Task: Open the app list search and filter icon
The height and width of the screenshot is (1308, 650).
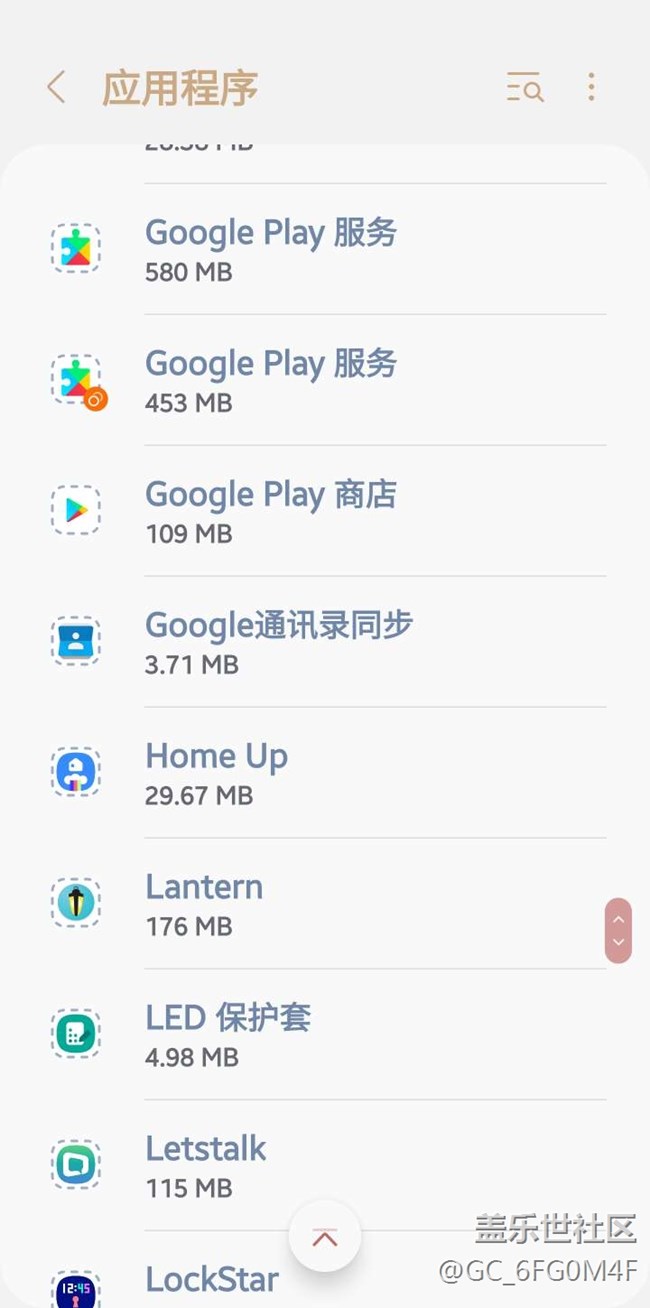Action: pos(524,88)
